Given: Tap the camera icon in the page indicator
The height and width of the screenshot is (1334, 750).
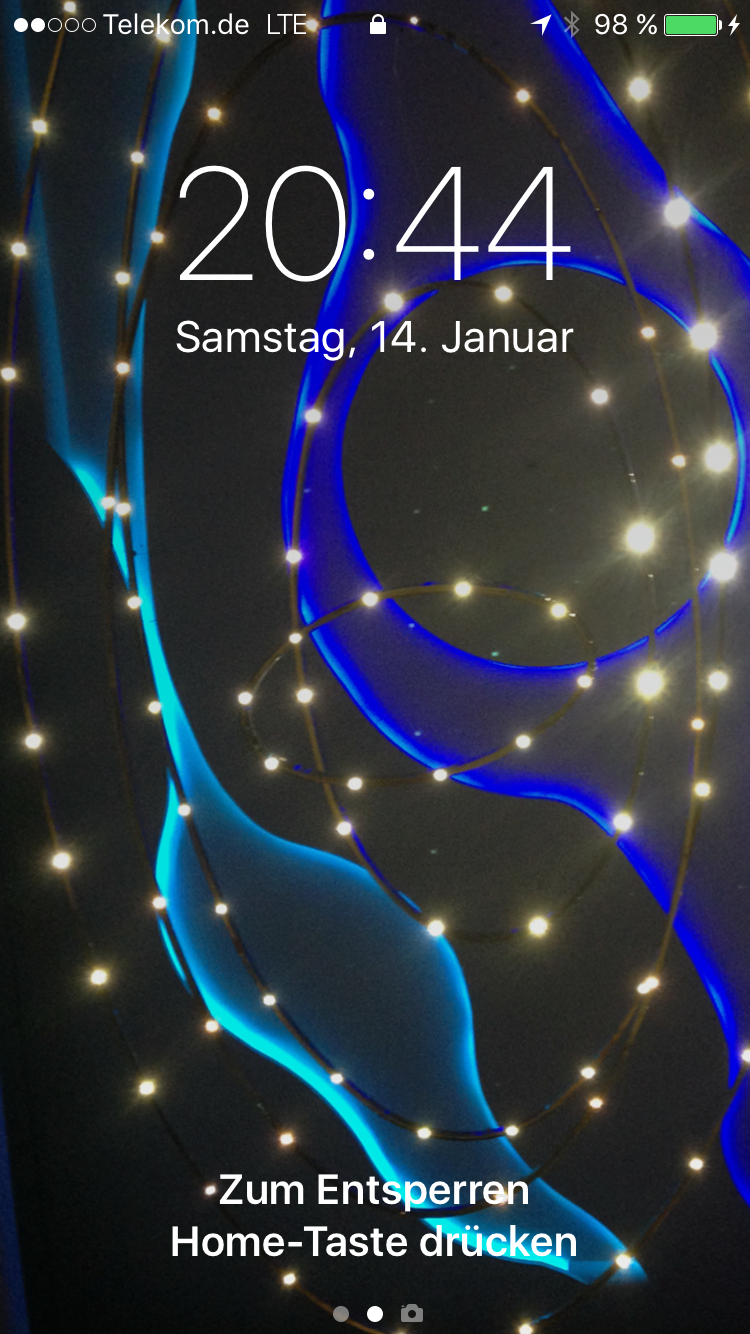Looking at the screenshot, I should (412, 1314).
